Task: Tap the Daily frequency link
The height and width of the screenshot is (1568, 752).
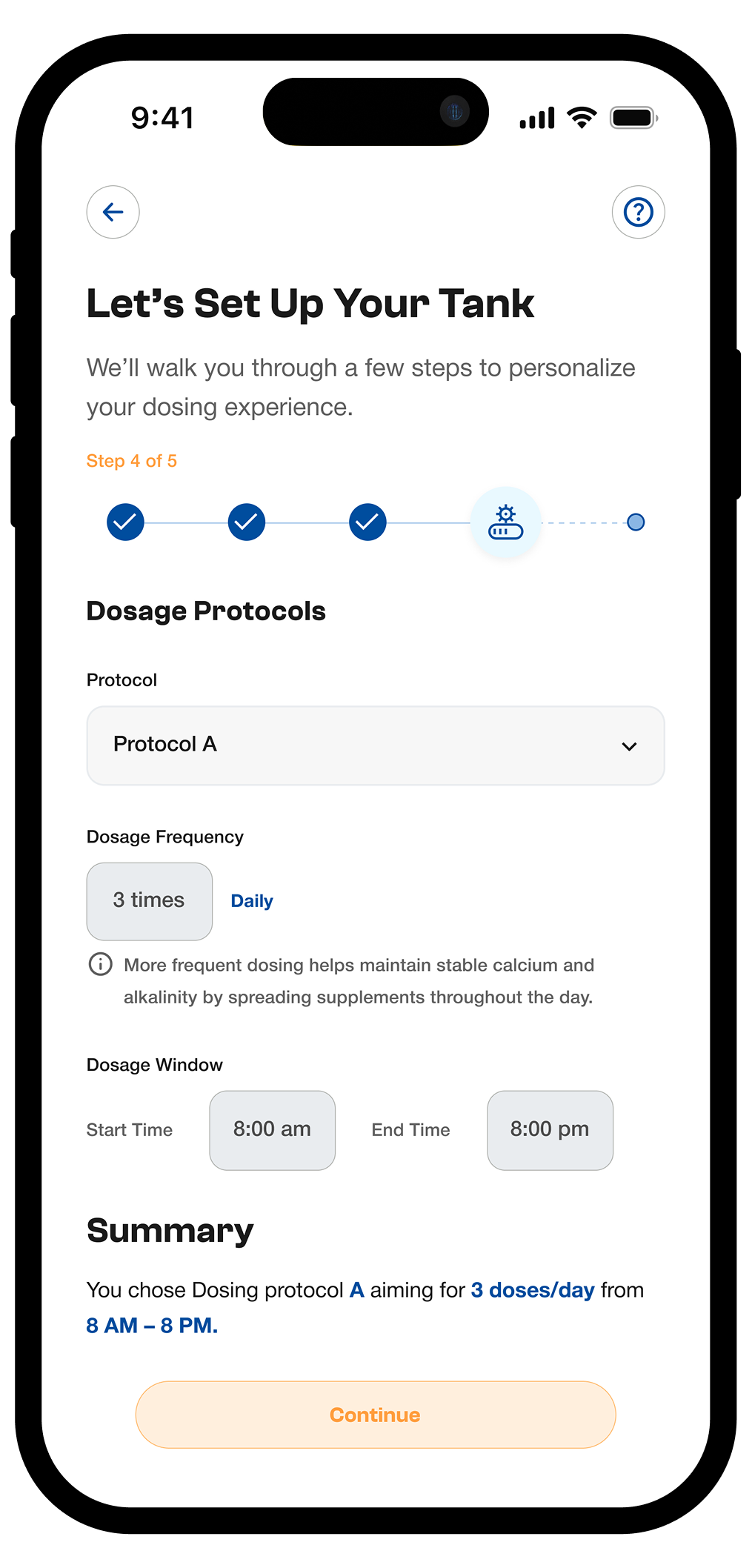Action: tap(252, 901)
